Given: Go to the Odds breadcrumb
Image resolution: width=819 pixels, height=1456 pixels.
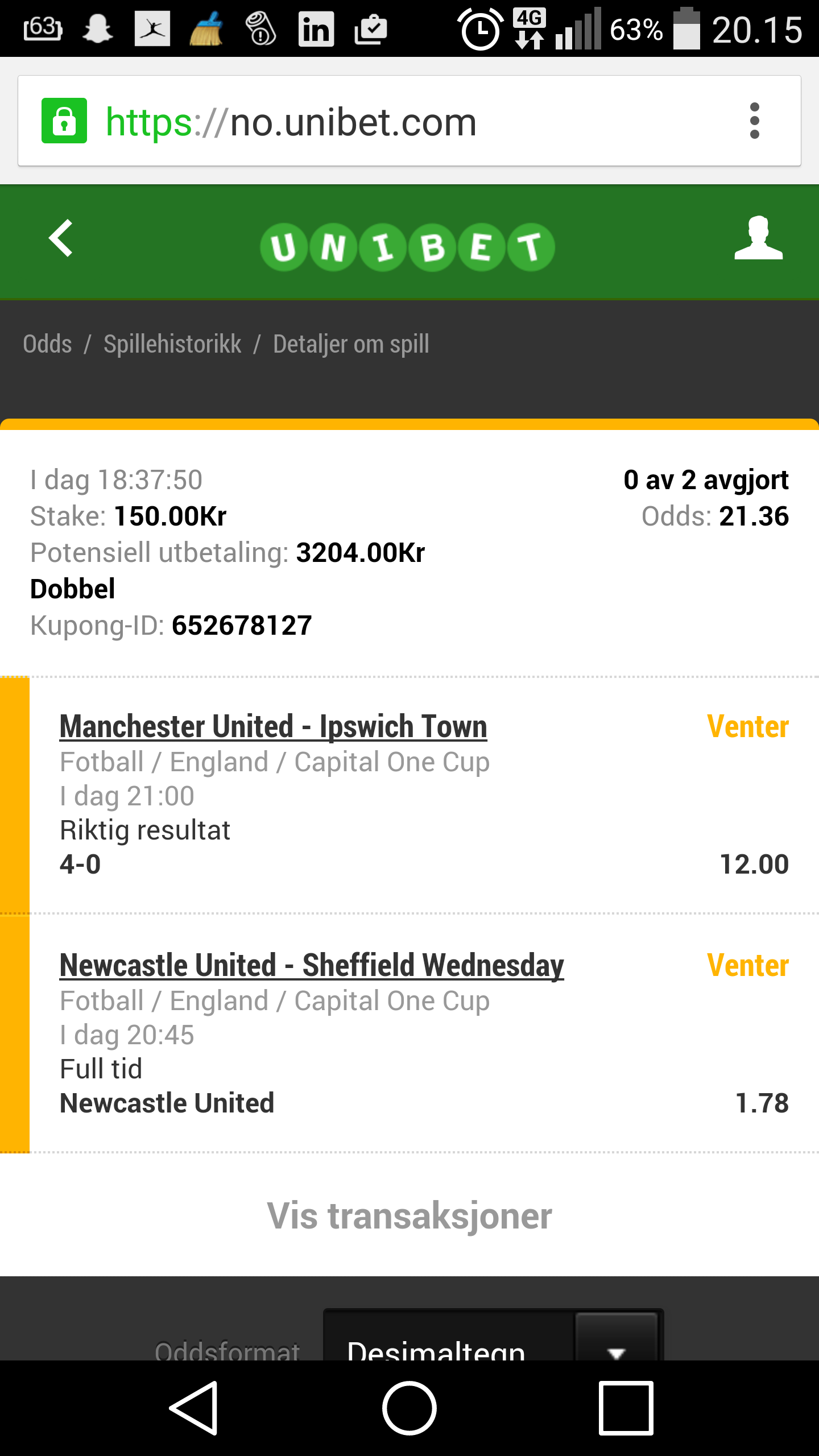Looking at the screenshot, I should tap(47, 344).
